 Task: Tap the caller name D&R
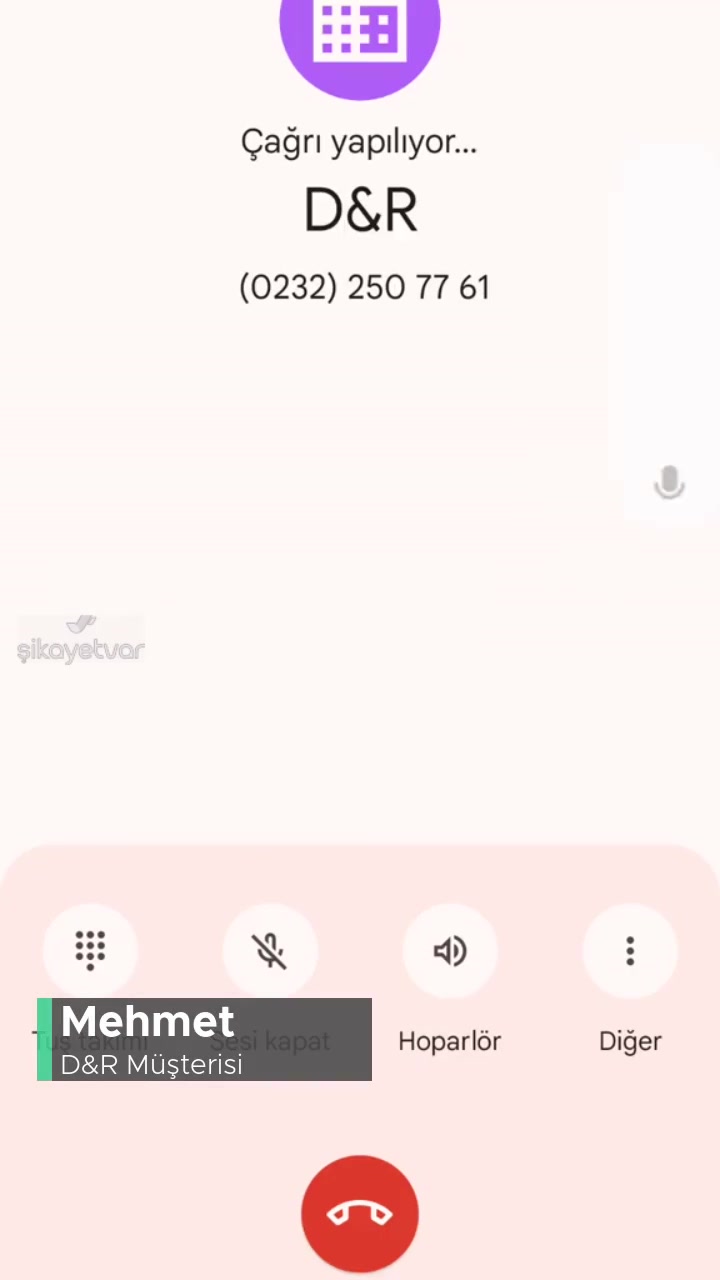click(x=360, y=209)
